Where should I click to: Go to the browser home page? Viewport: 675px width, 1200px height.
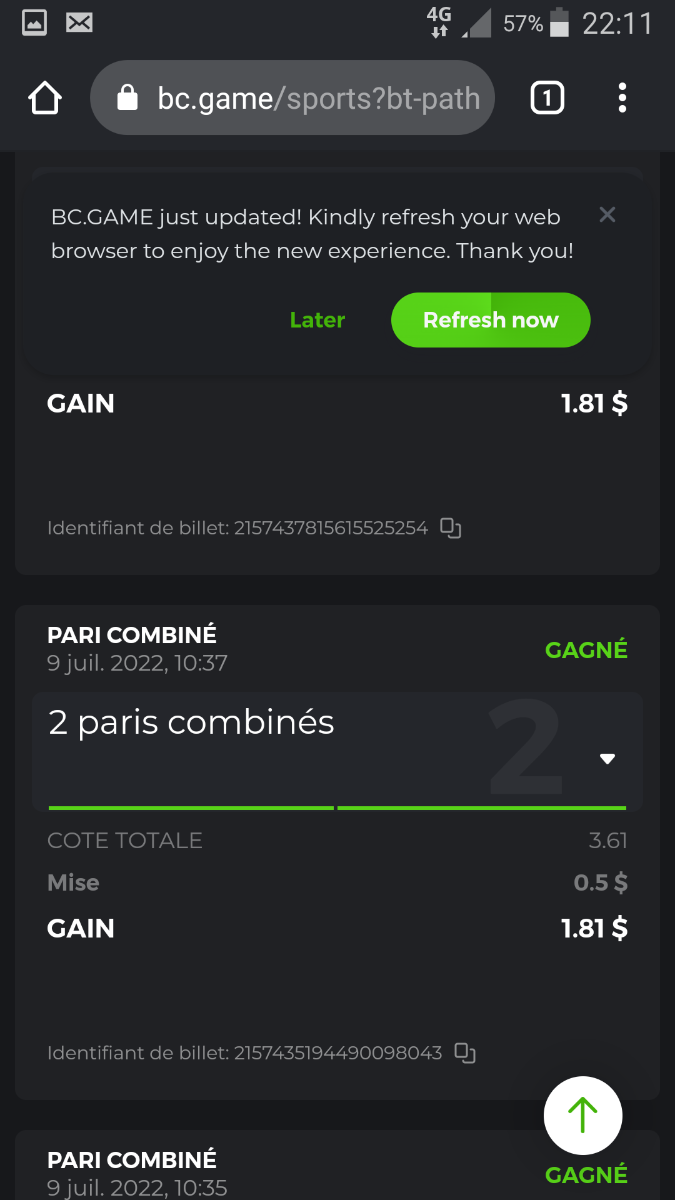pyautogui.click(x=45, y=98)
